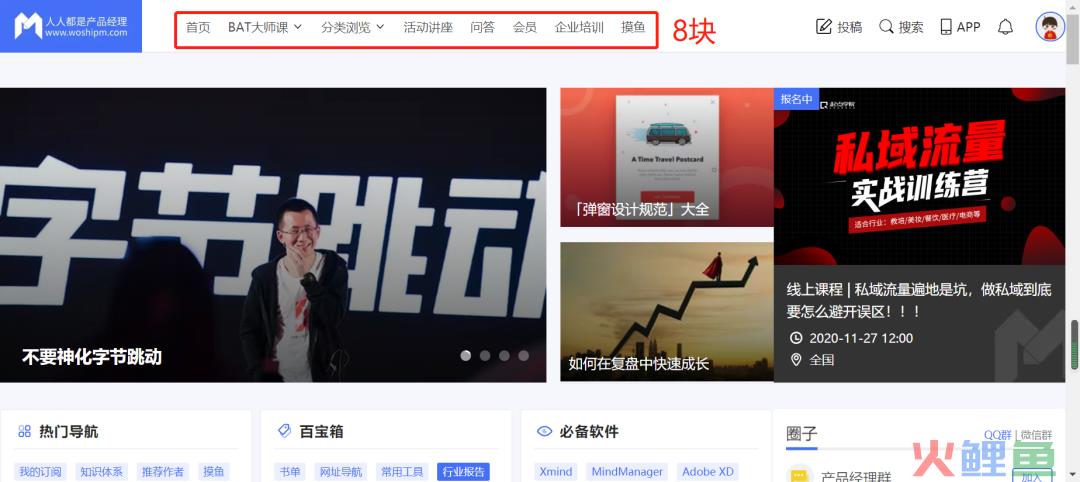Open the 搜索 search tool
Screen dimensions: 1080x482
[901, 27]
